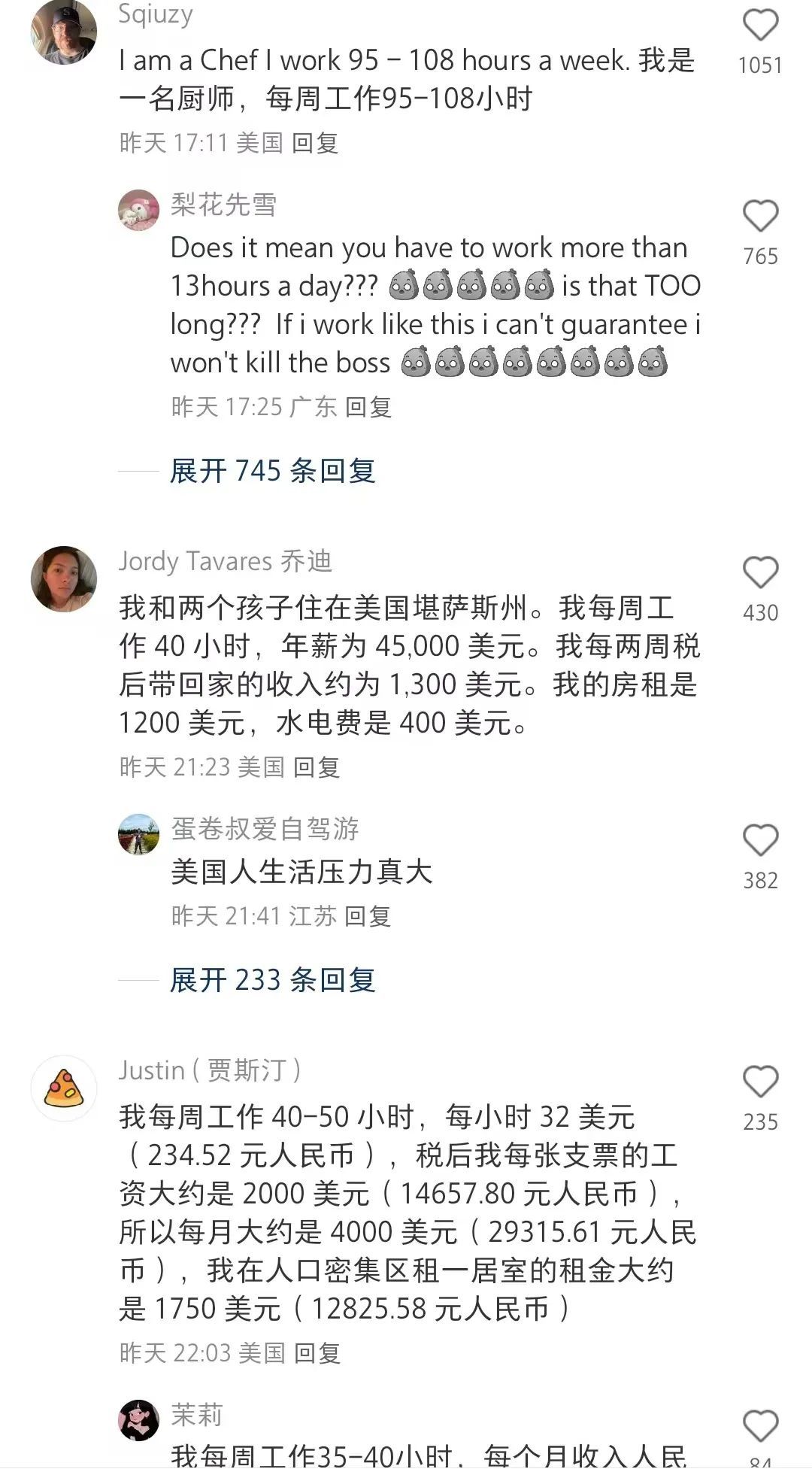Screen dimensions: 812x1475
Task: Reply to 梨花先雪's comment via 回复
Action: [368, 407]
